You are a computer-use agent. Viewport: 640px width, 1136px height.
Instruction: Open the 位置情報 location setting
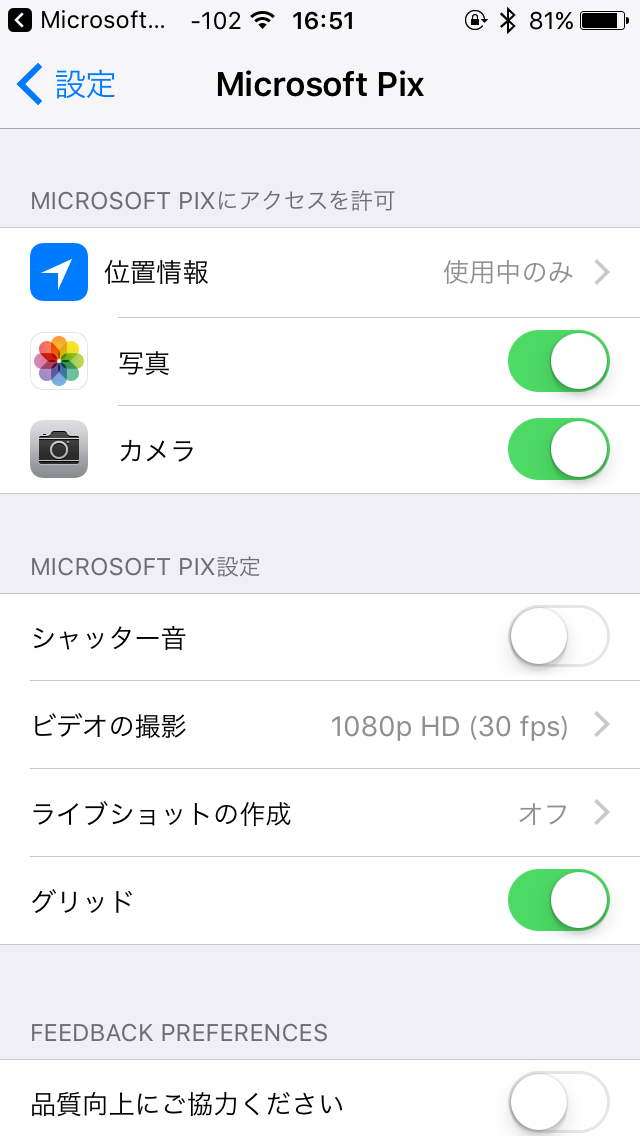tap(320, 272)
